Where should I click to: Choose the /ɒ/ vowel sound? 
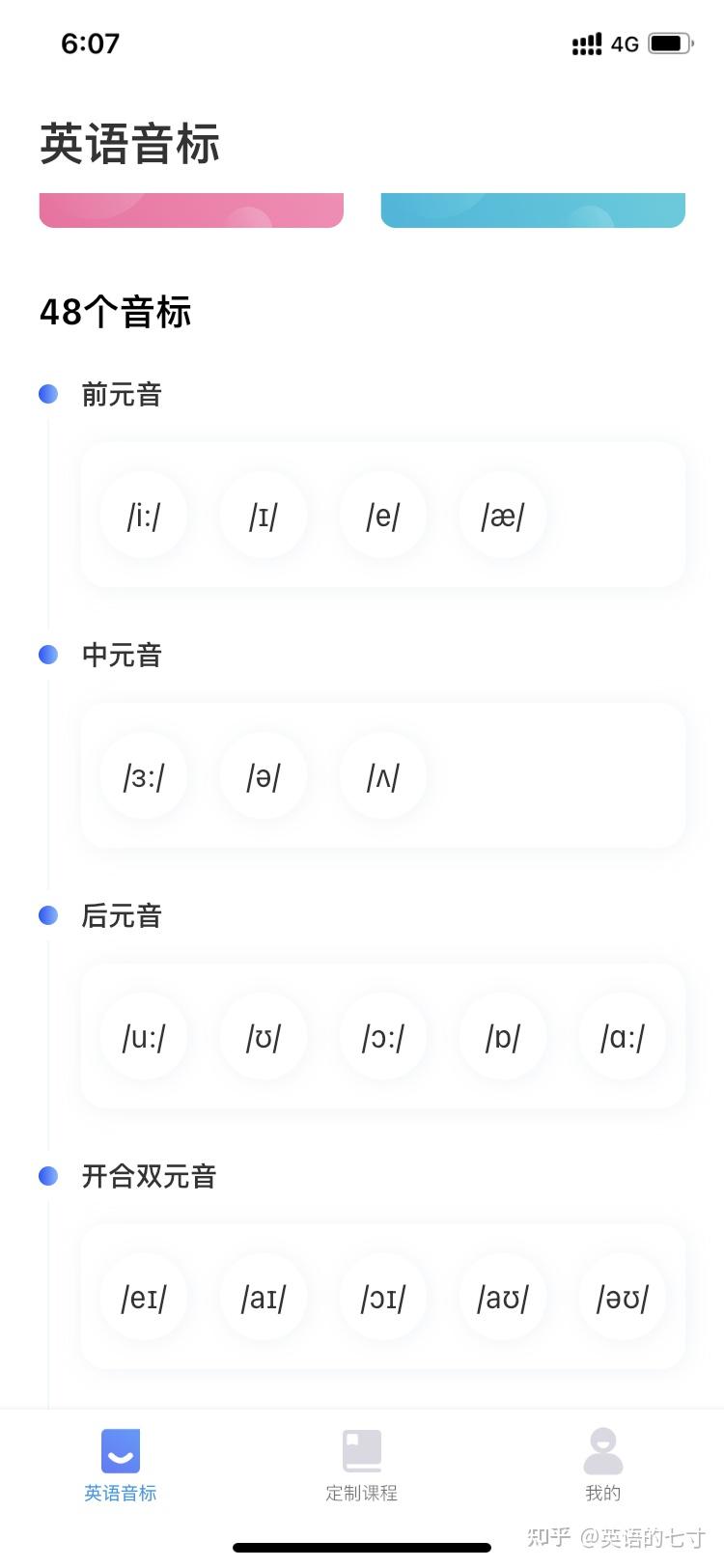[x=503, y=1037]
